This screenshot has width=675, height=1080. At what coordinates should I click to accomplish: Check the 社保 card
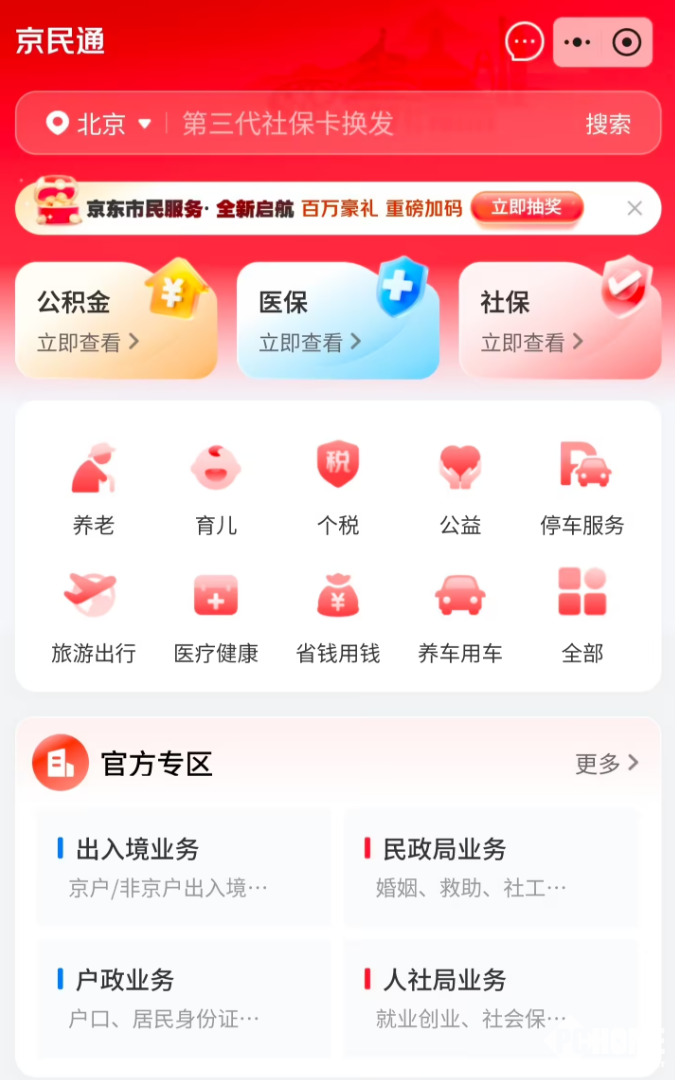[560, 320]
